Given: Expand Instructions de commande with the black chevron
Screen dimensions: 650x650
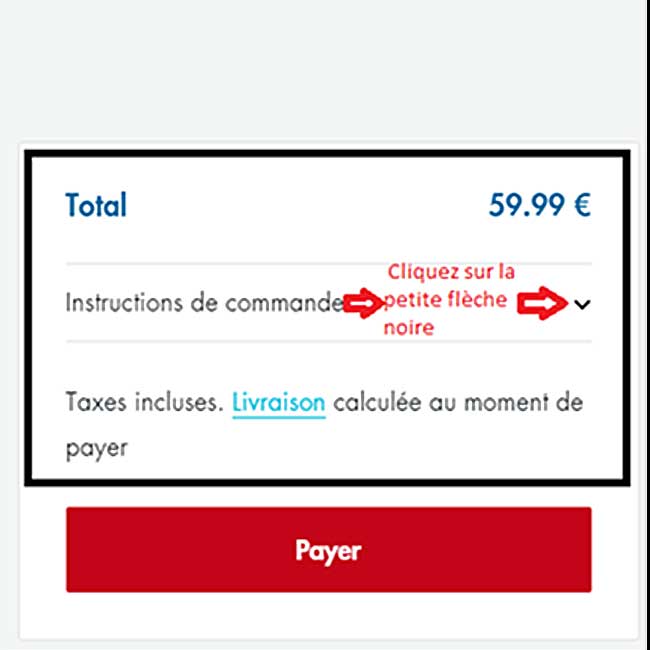Looking at the screenshot, I should [583, 305].
